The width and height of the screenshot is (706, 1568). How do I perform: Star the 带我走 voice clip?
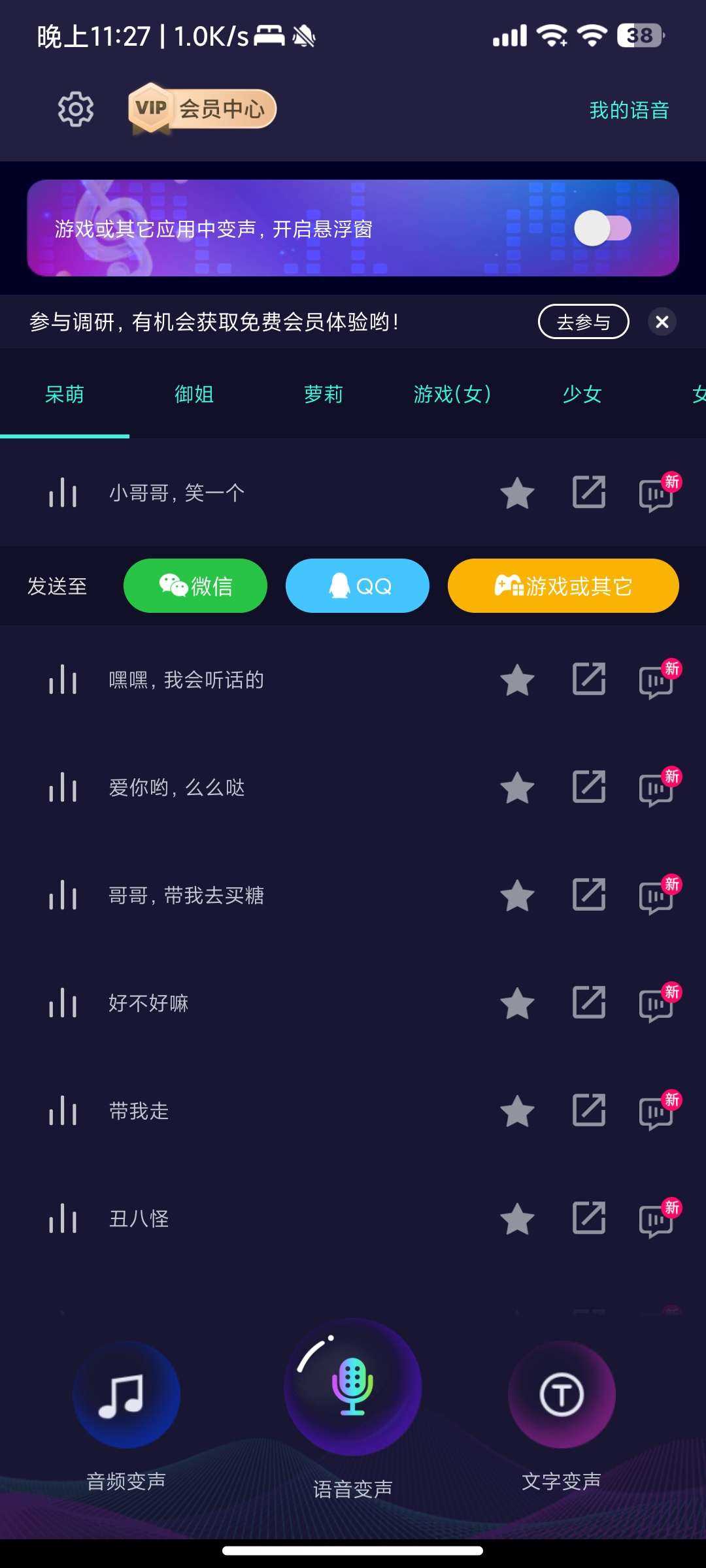pos(518,1111)
